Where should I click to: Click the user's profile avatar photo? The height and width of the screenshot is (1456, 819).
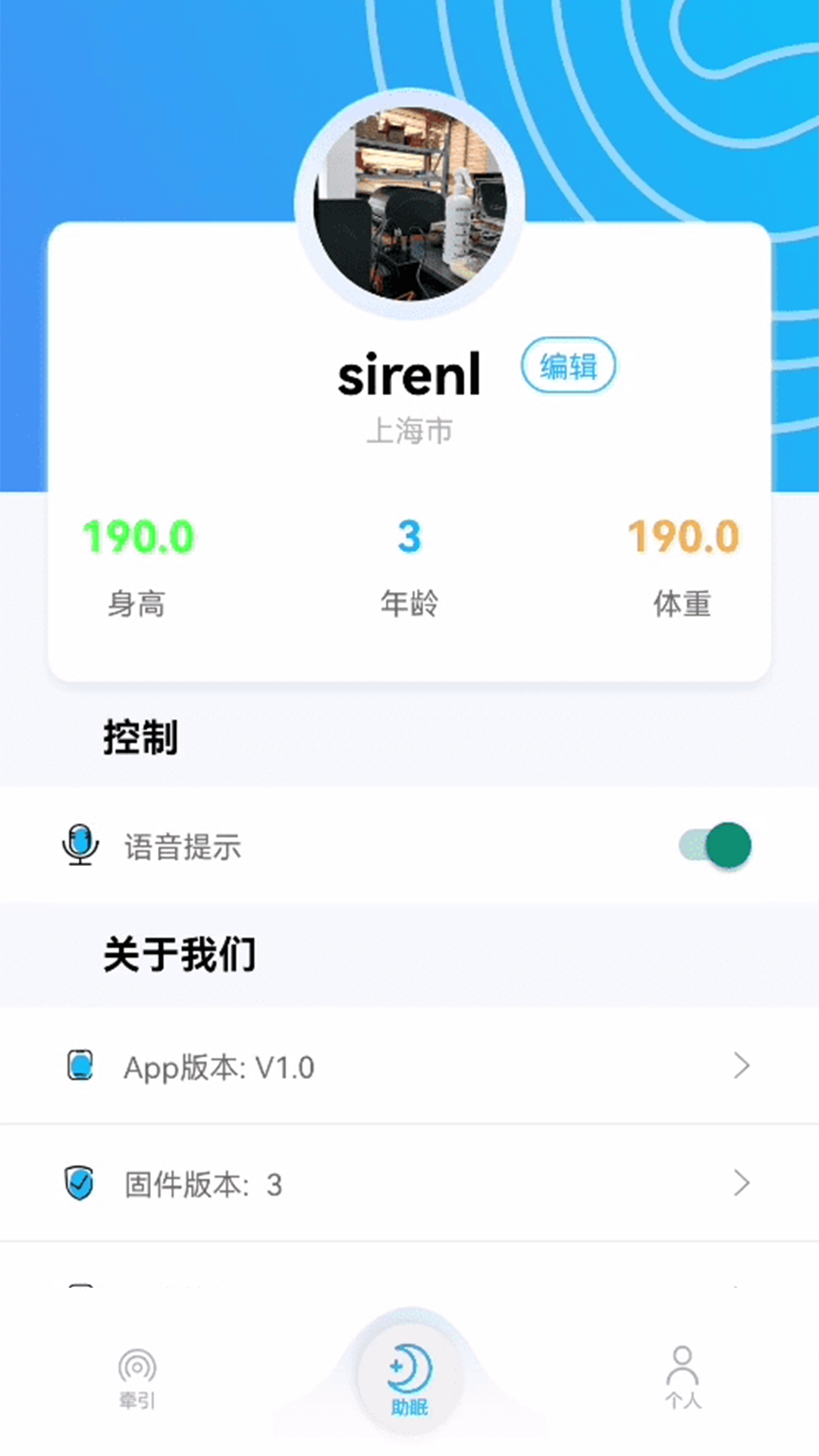click(409, 205)
